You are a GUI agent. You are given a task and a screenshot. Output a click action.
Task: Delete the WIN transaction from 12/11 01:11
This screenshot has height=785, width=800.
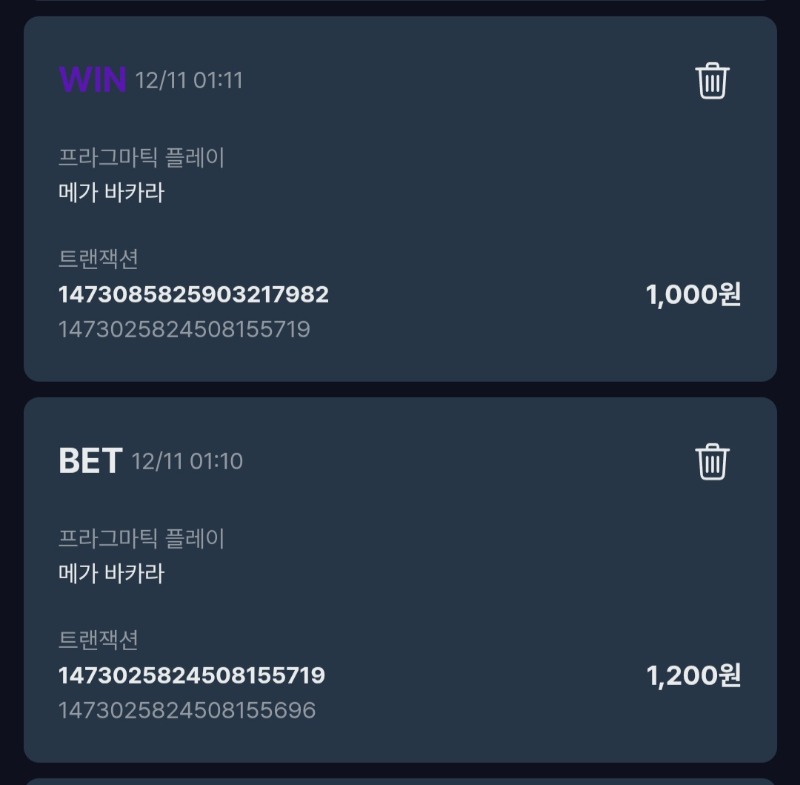712,80
